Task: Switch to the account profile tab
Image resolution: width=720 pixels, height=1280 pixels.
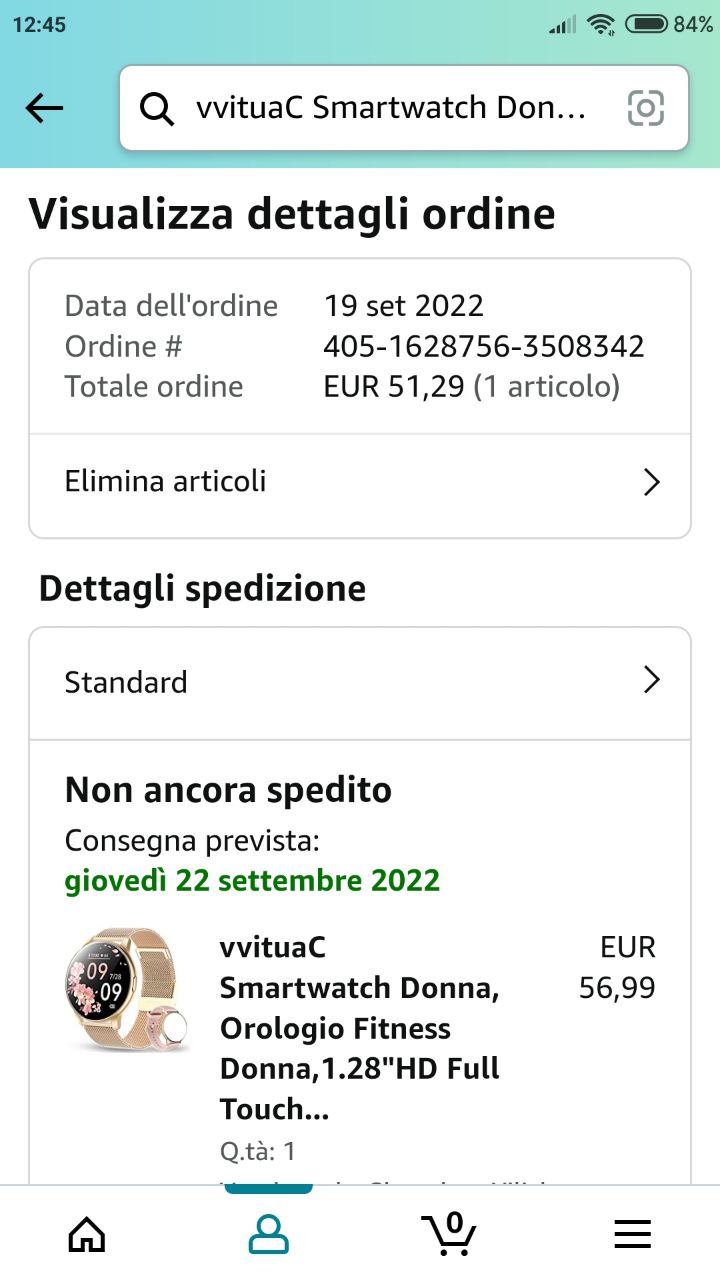Action: [x=268, y=1234]
